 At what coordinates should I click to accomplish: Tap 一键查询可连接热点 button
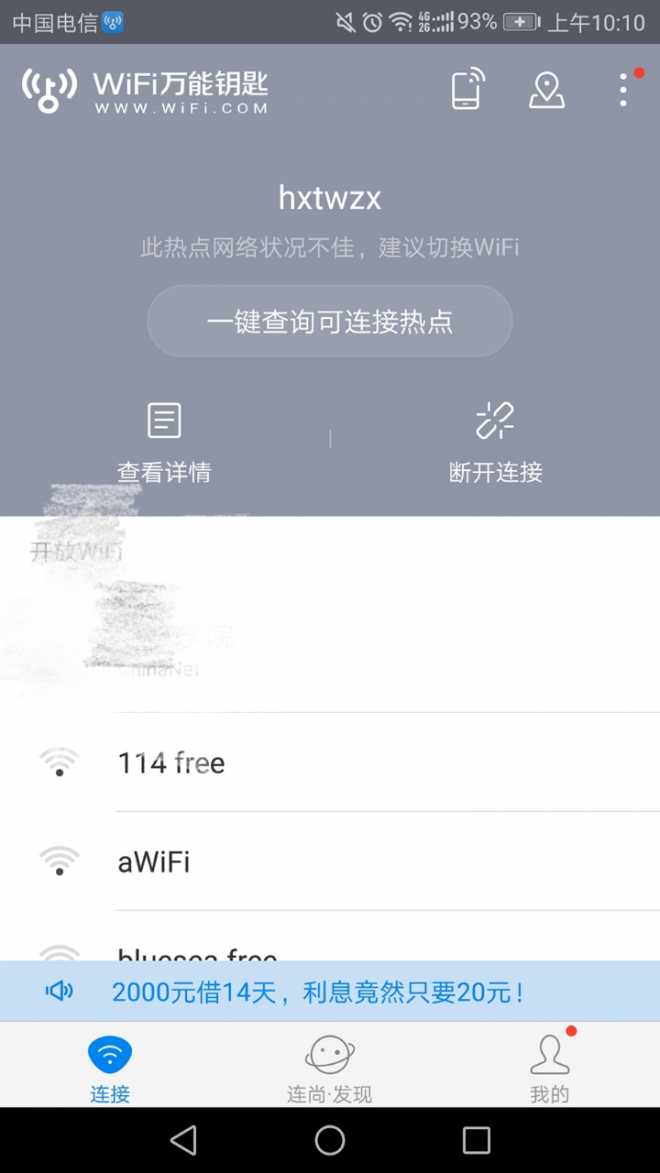click(x=330, y=321)
